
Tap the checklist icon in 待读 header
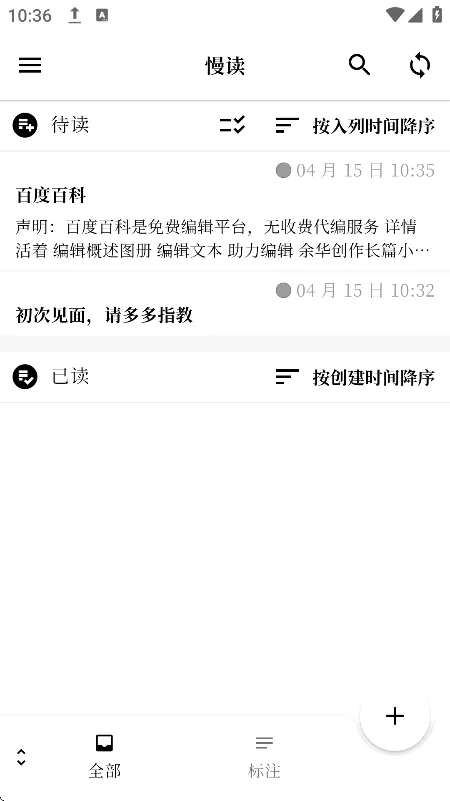click(x=232, y=125)
